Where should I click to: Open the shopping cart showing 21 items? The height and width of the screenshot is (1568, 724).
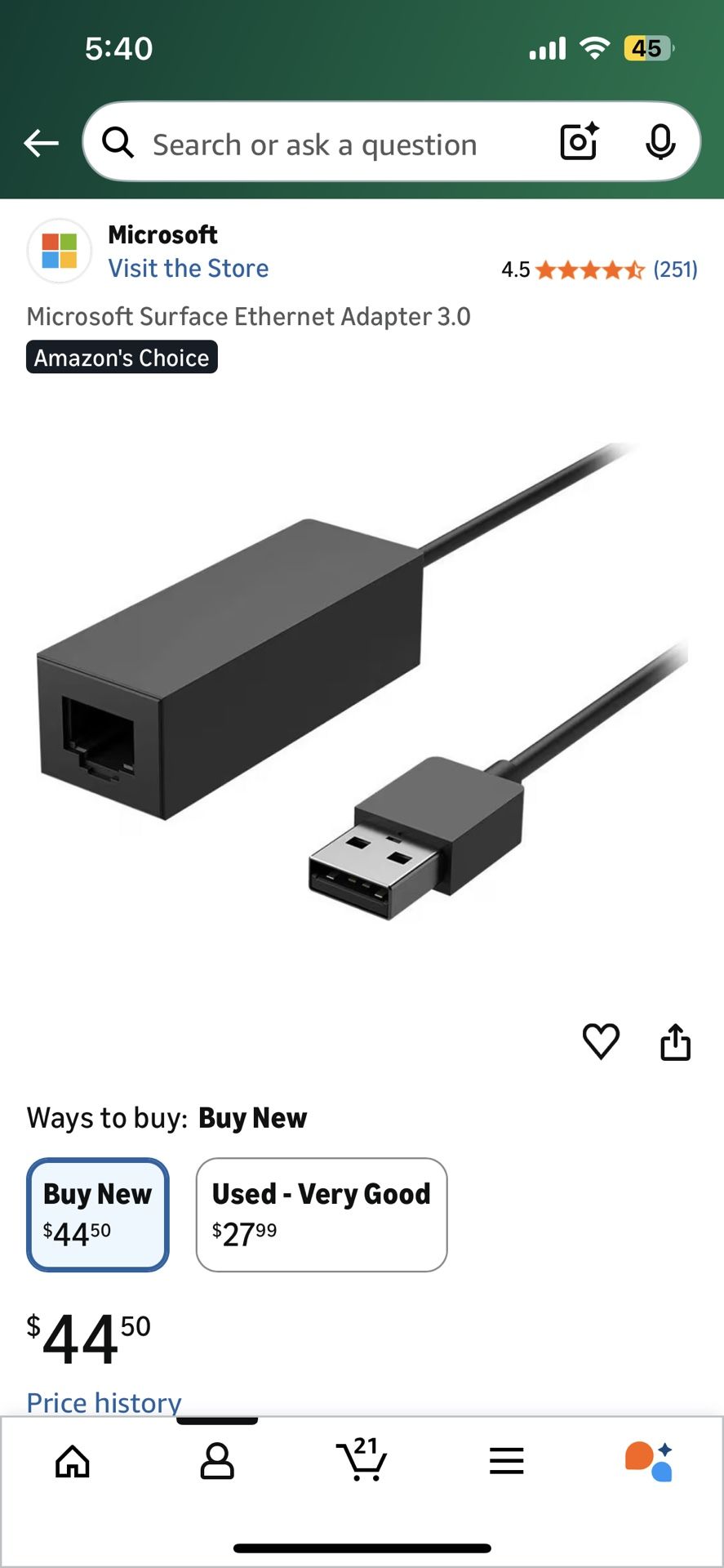[x=362, y=1462]
